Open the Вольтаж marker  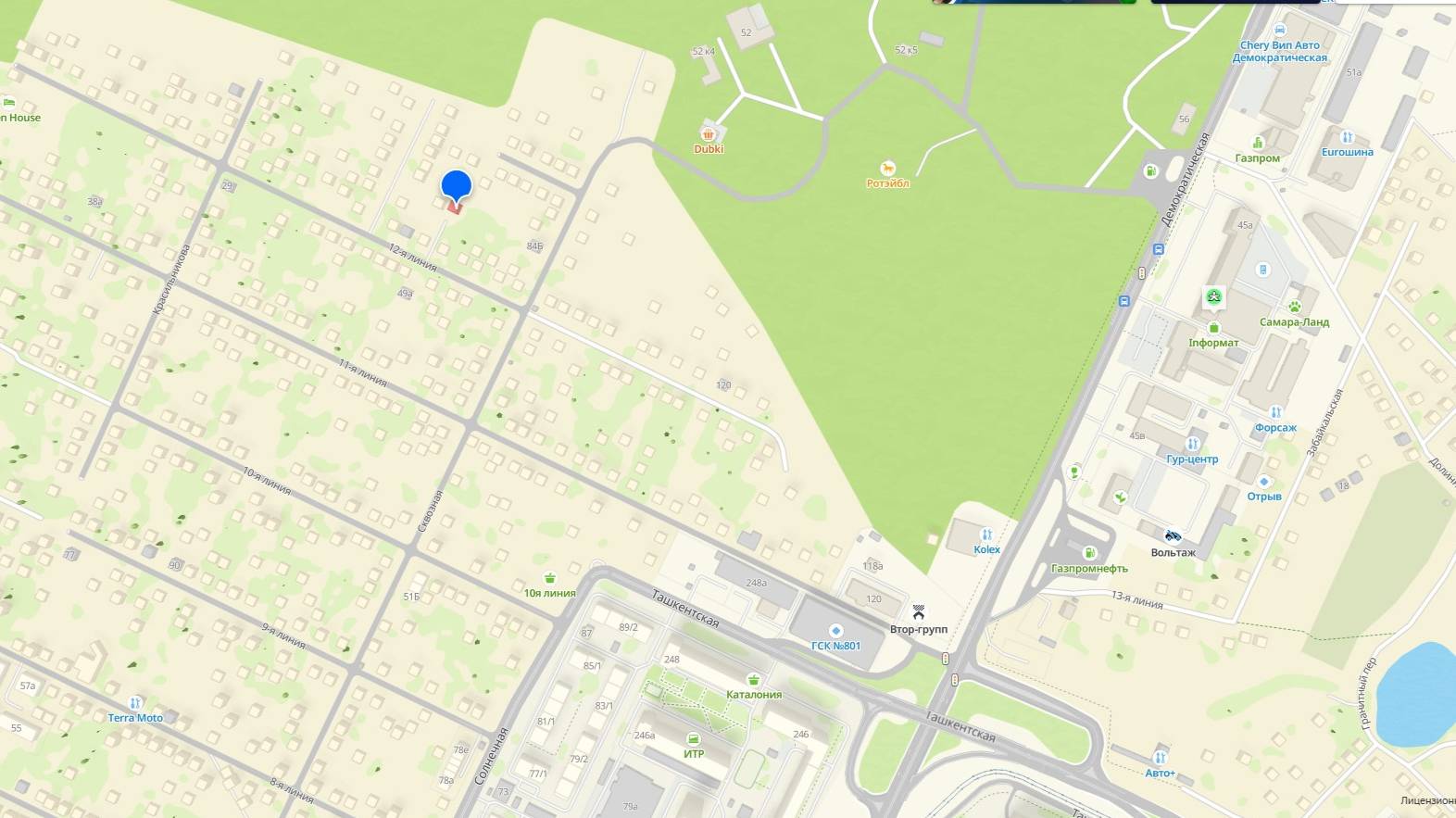(x=1173, y=536)
